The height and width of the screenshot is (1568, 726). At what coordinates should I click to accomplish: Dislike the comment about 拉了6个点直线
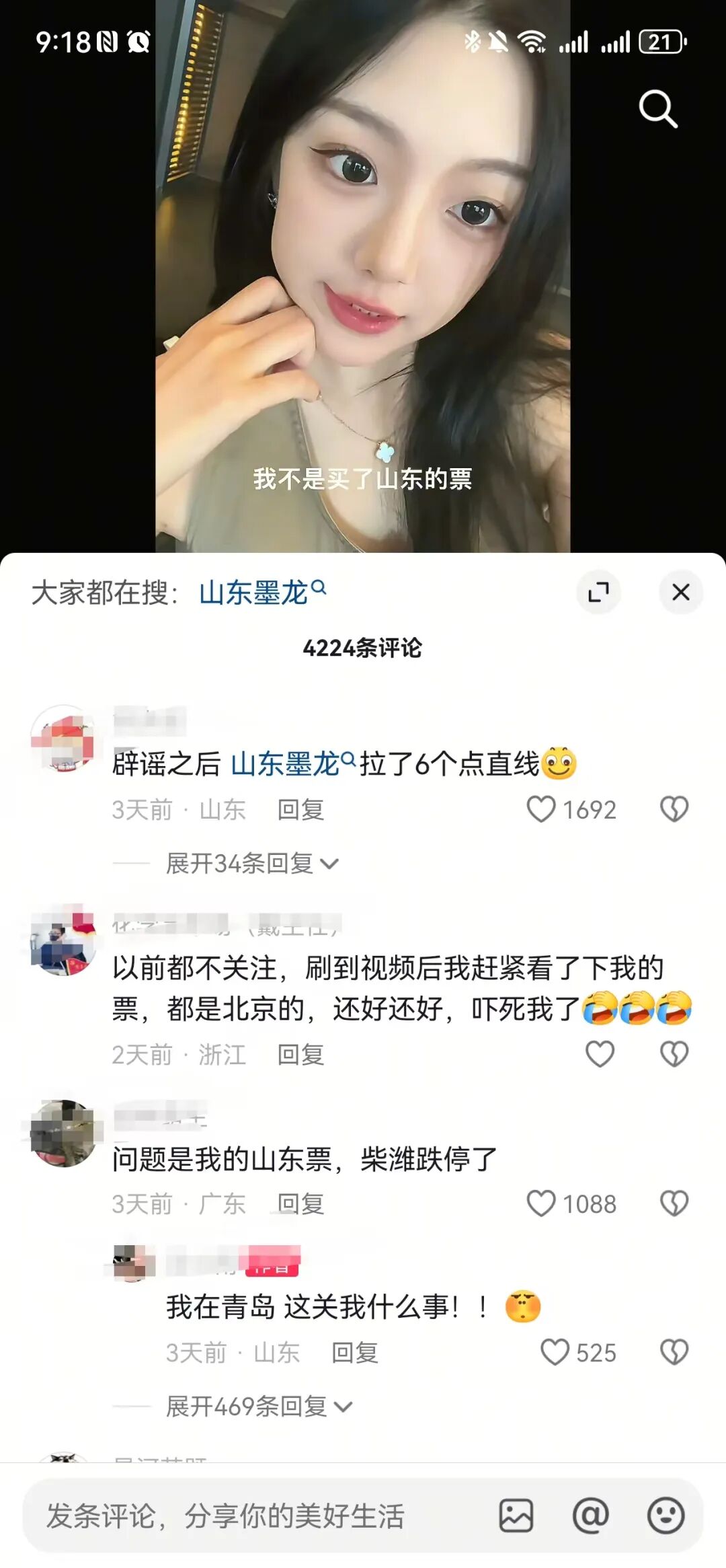[674, 809]
